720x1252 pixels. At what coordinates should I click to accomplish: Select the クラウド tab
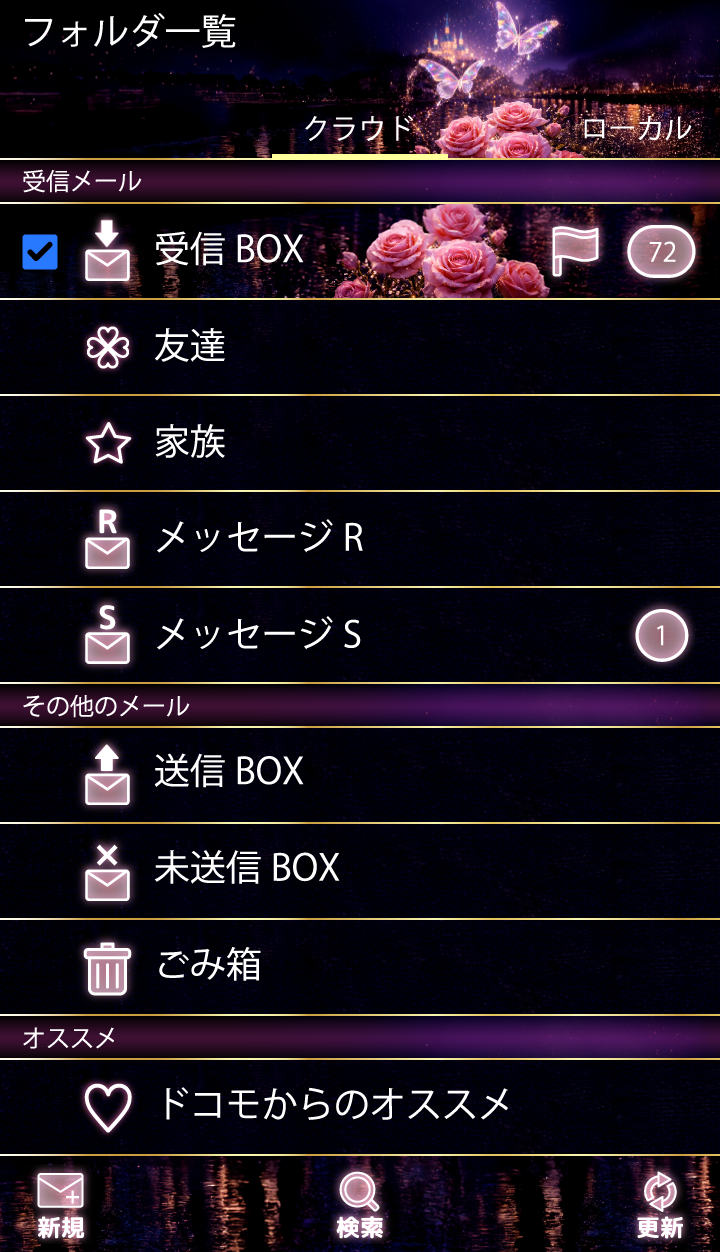359,128
